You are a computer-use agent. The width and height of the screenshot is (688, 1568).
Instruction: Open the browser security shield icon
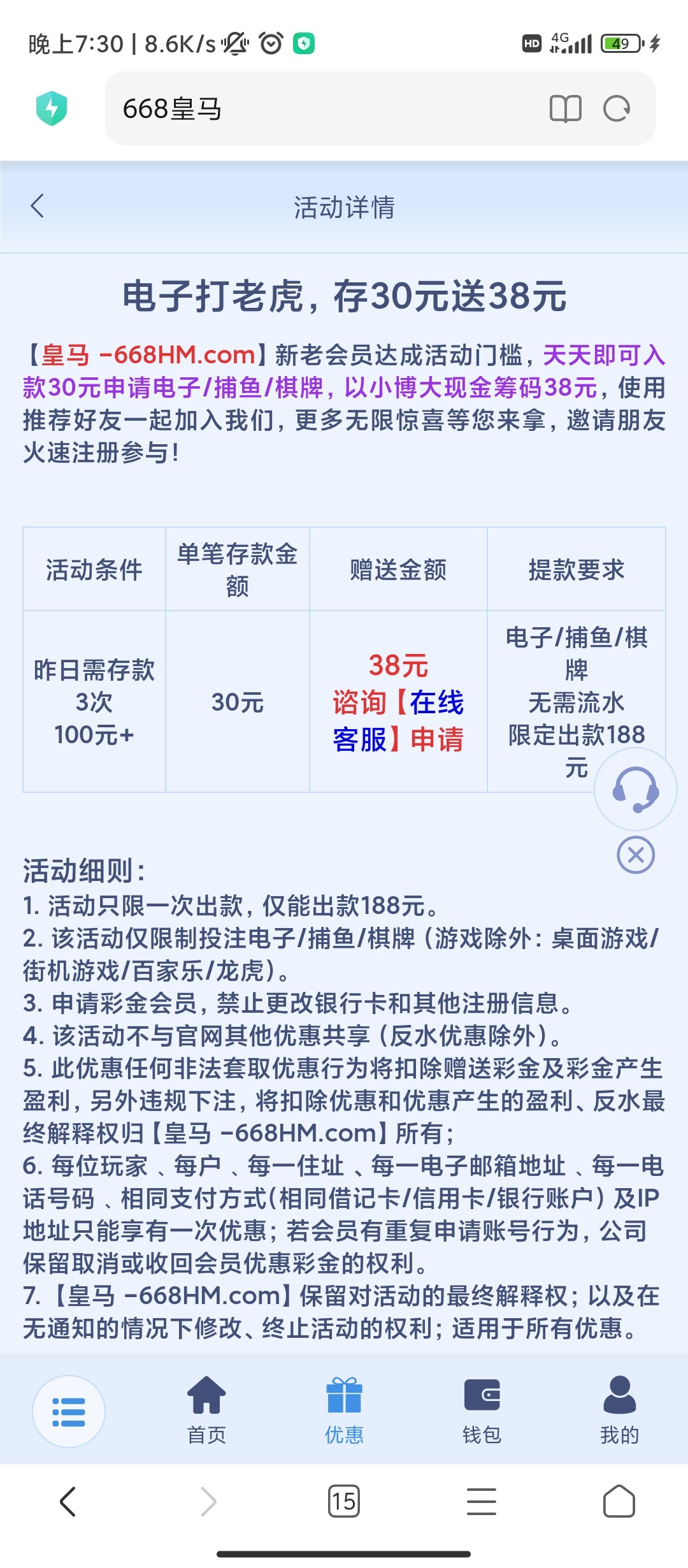tap(52, 108)
